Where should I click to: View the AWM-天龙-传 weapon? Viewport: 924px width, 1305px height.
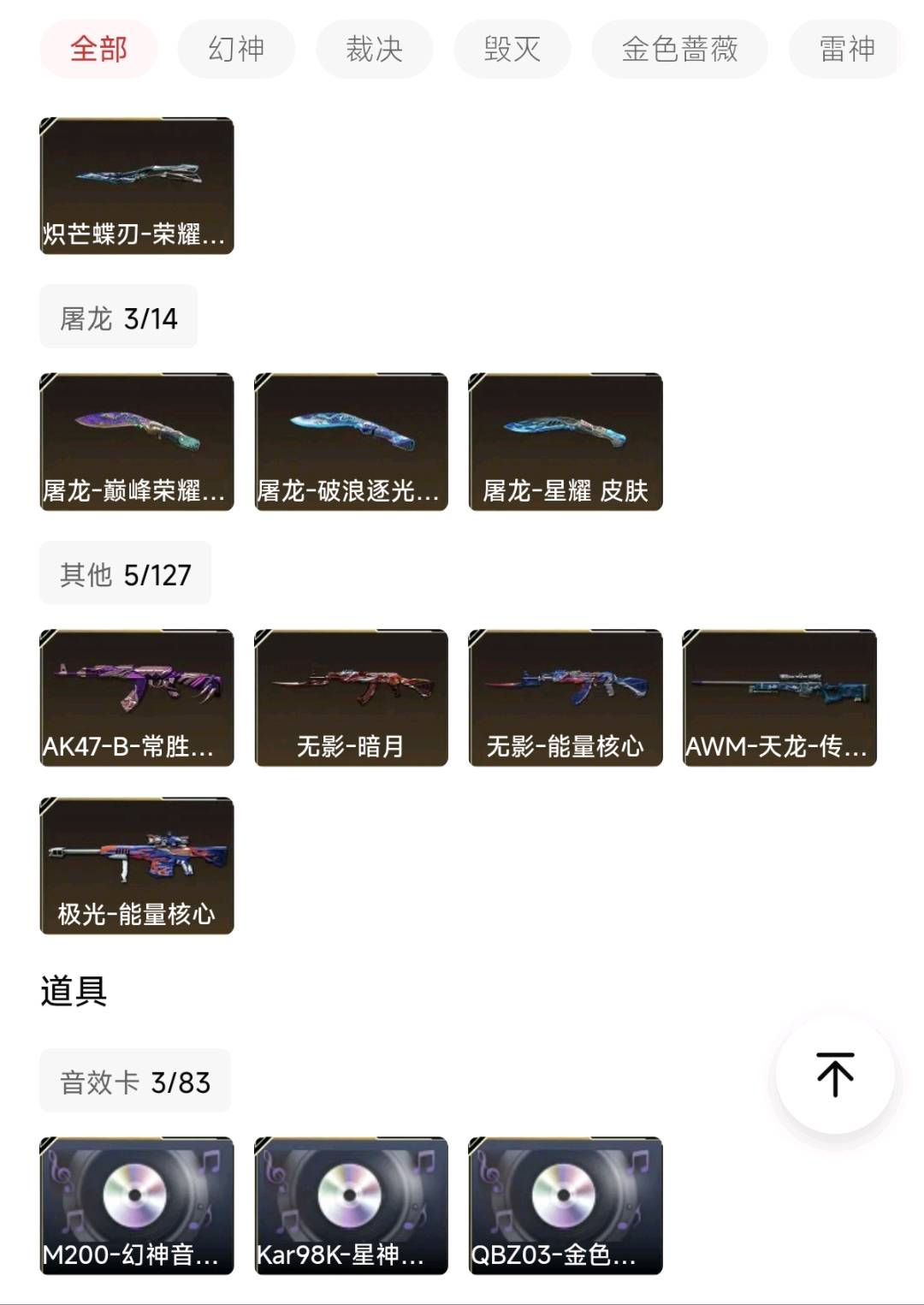point(779,697)
